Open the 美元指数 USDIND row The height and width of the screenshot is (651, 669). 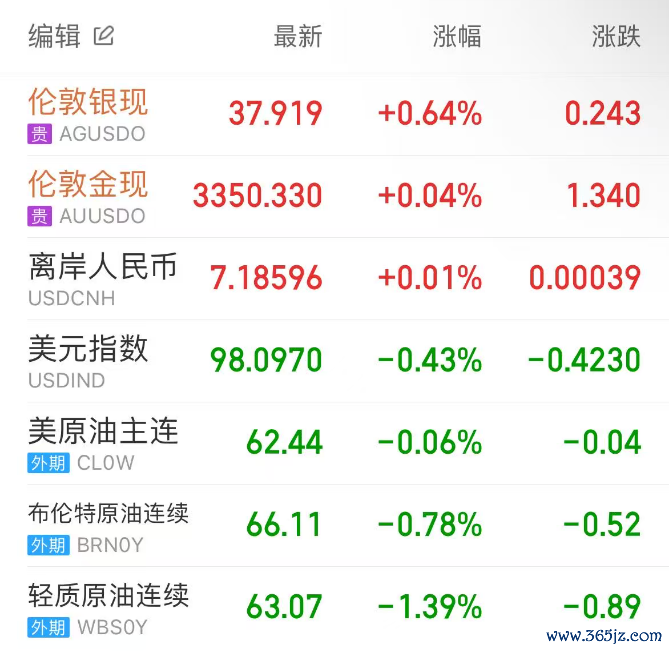tap(88, 360)
